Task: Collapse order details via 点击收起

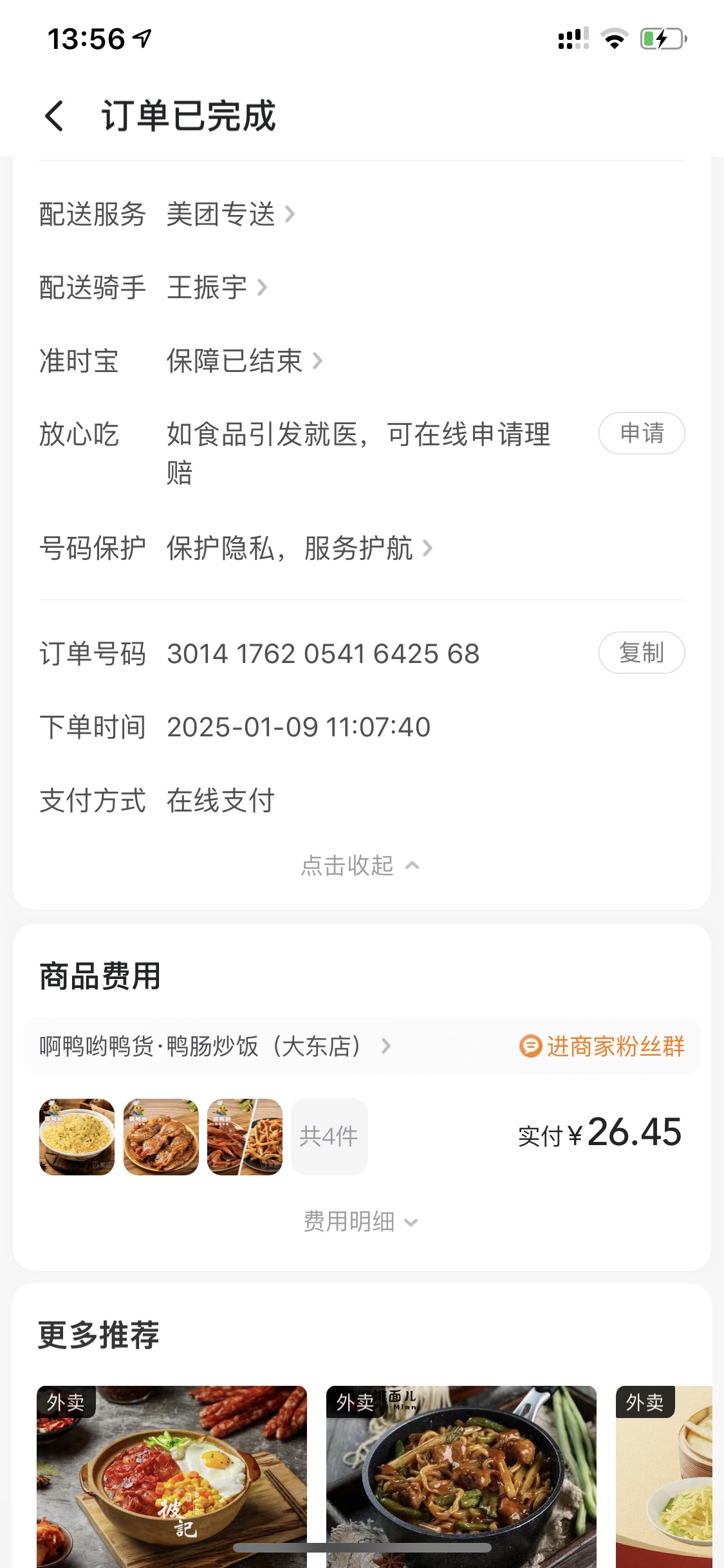Action: tap(360, 866)
